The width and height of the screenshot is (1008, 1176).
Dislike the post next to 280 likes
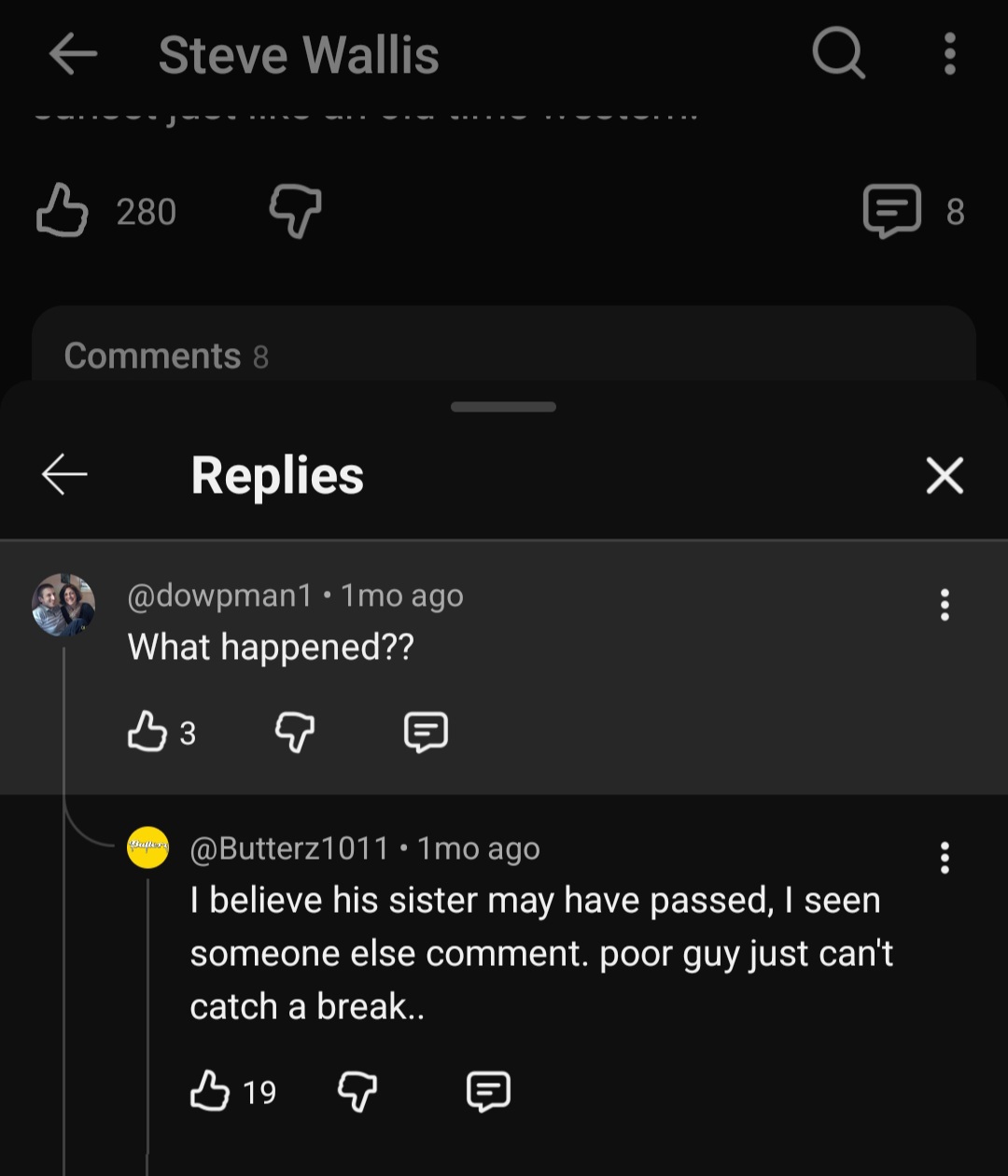(296, 211)
